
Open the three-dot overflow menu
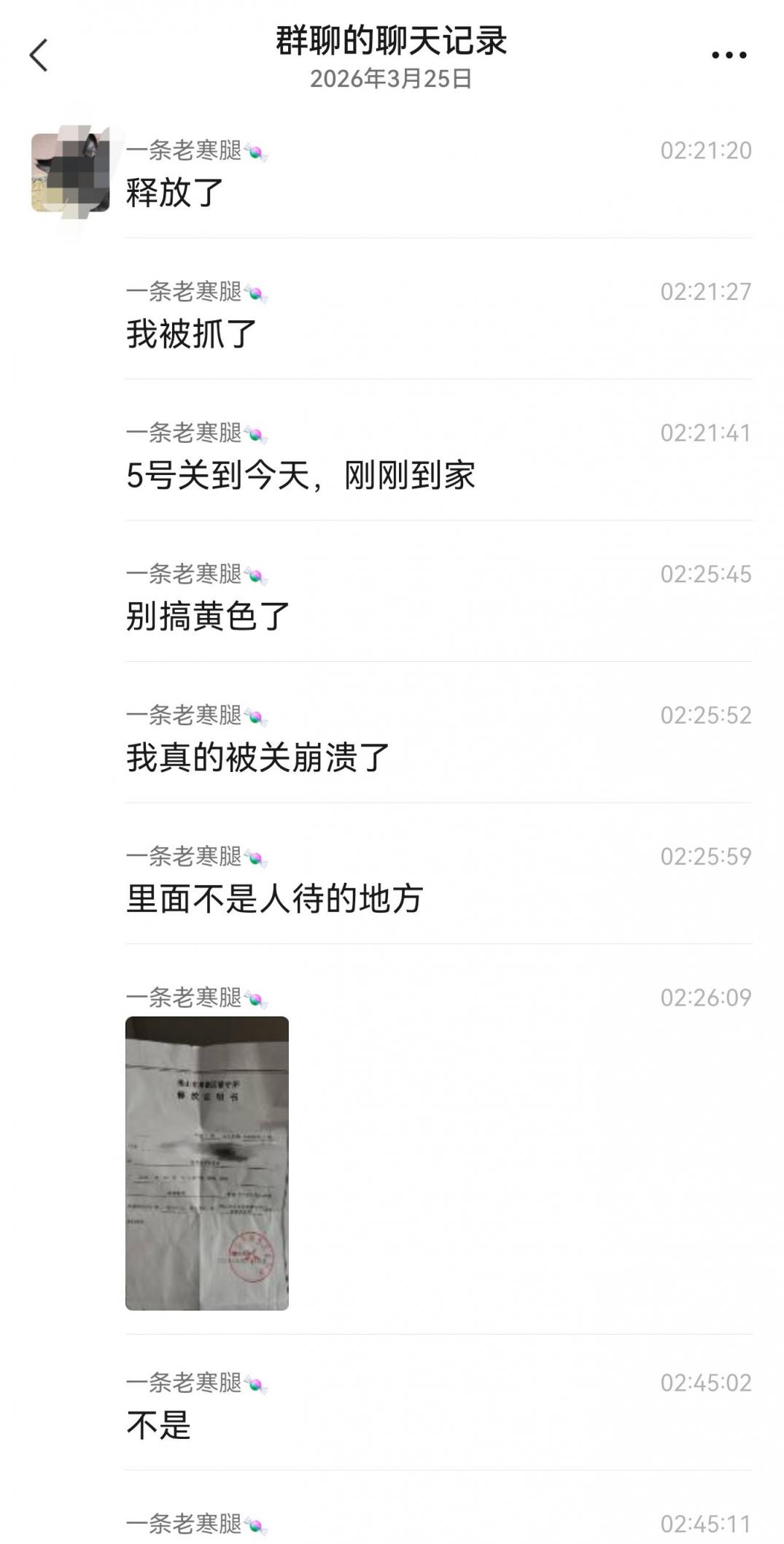[729, 55]
